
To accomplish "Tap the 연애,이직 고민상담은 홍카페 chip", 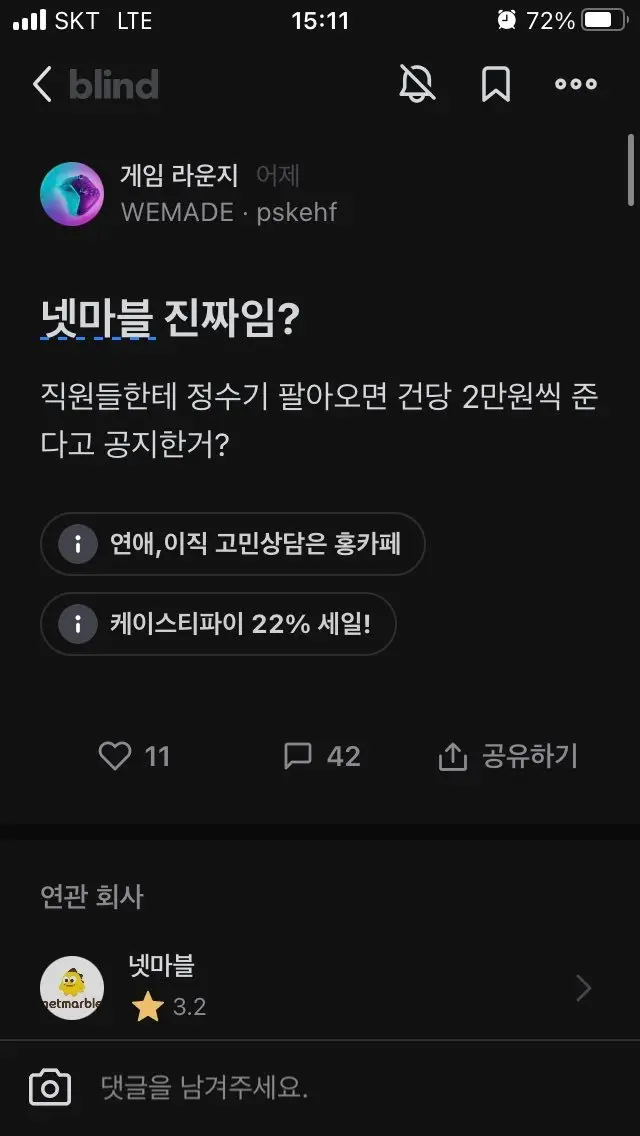I will [233, 543].
